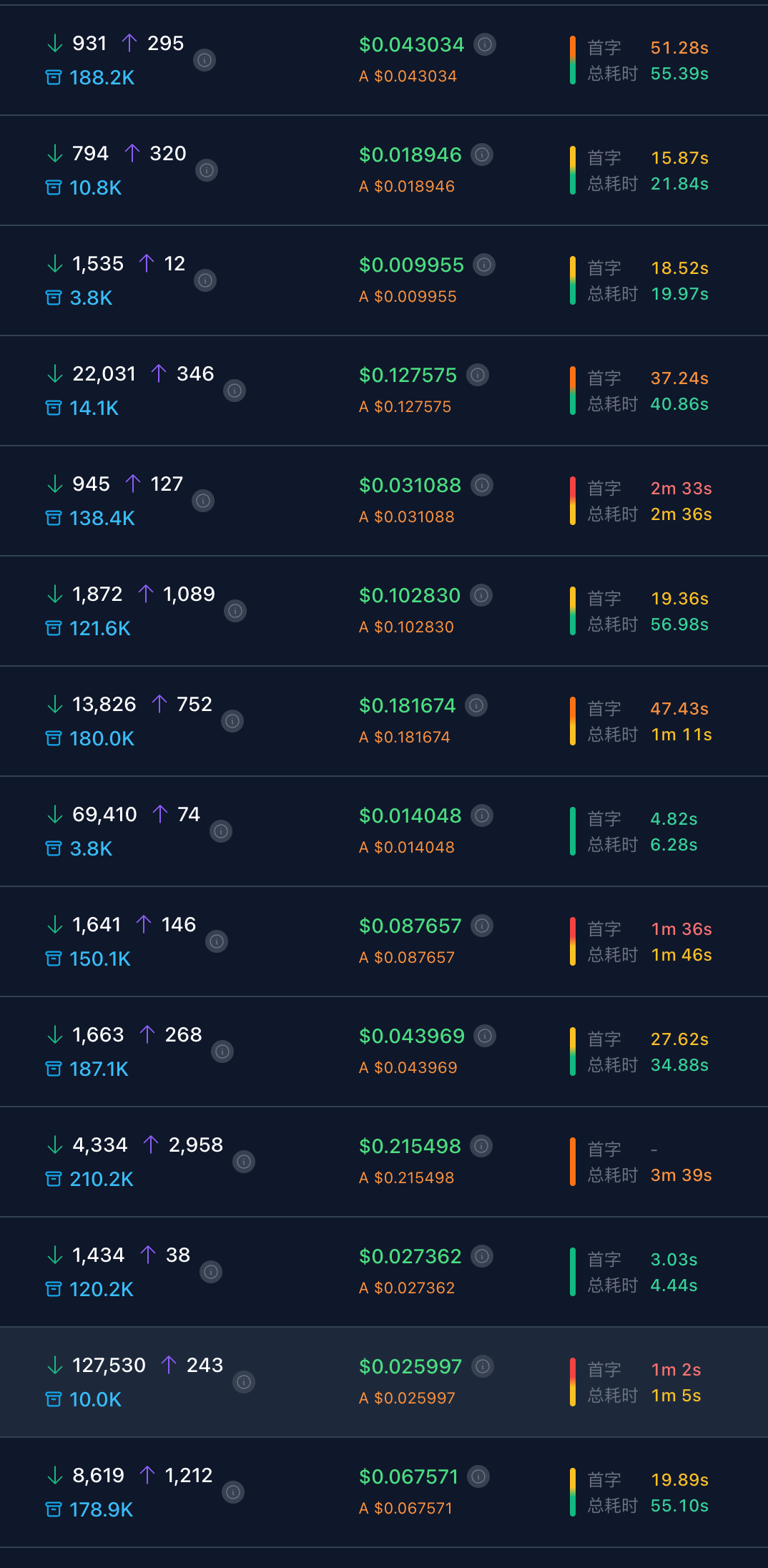
Task: Show cost breakdown for $0.102830
Action: click(x=482, y=595)
